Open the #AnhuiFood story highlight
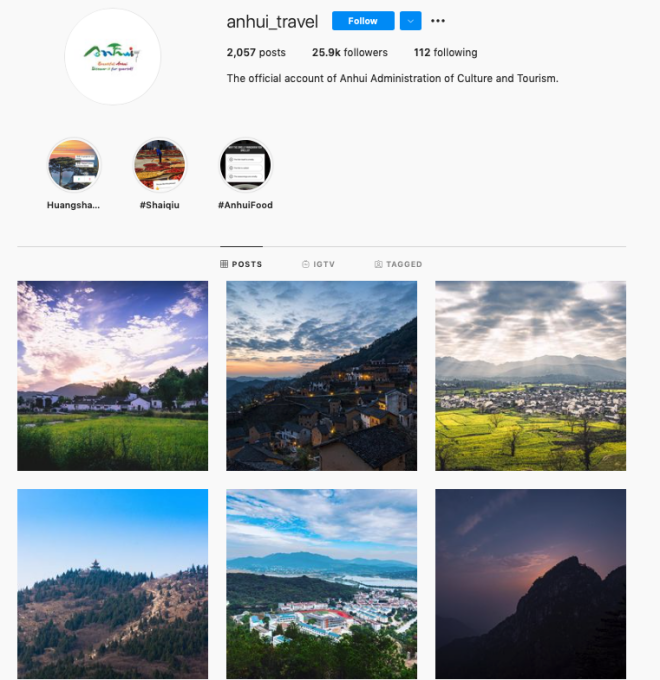This screenshot has height=680, width=660. [245, 165]
